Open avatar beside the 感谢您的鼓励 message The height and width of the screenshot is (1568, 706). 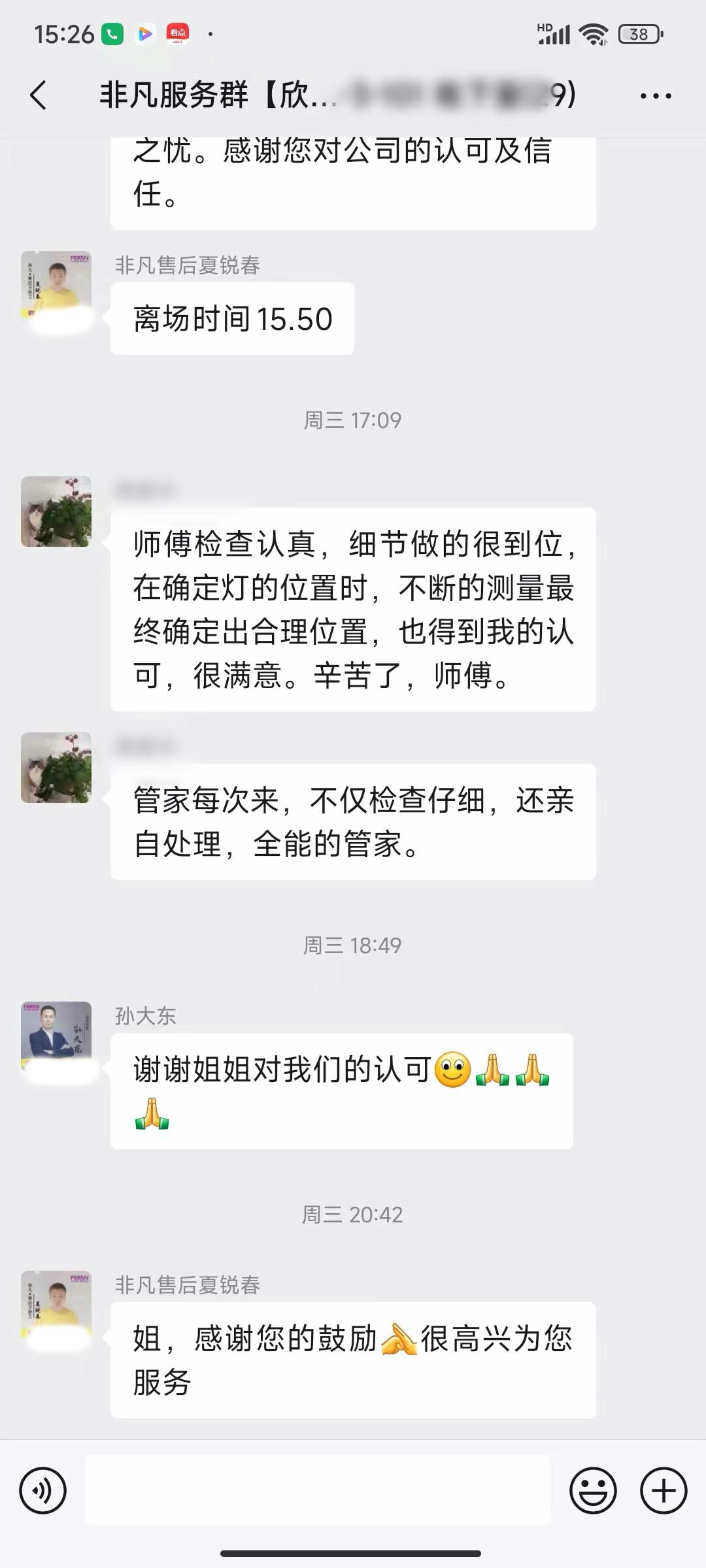56,1305
